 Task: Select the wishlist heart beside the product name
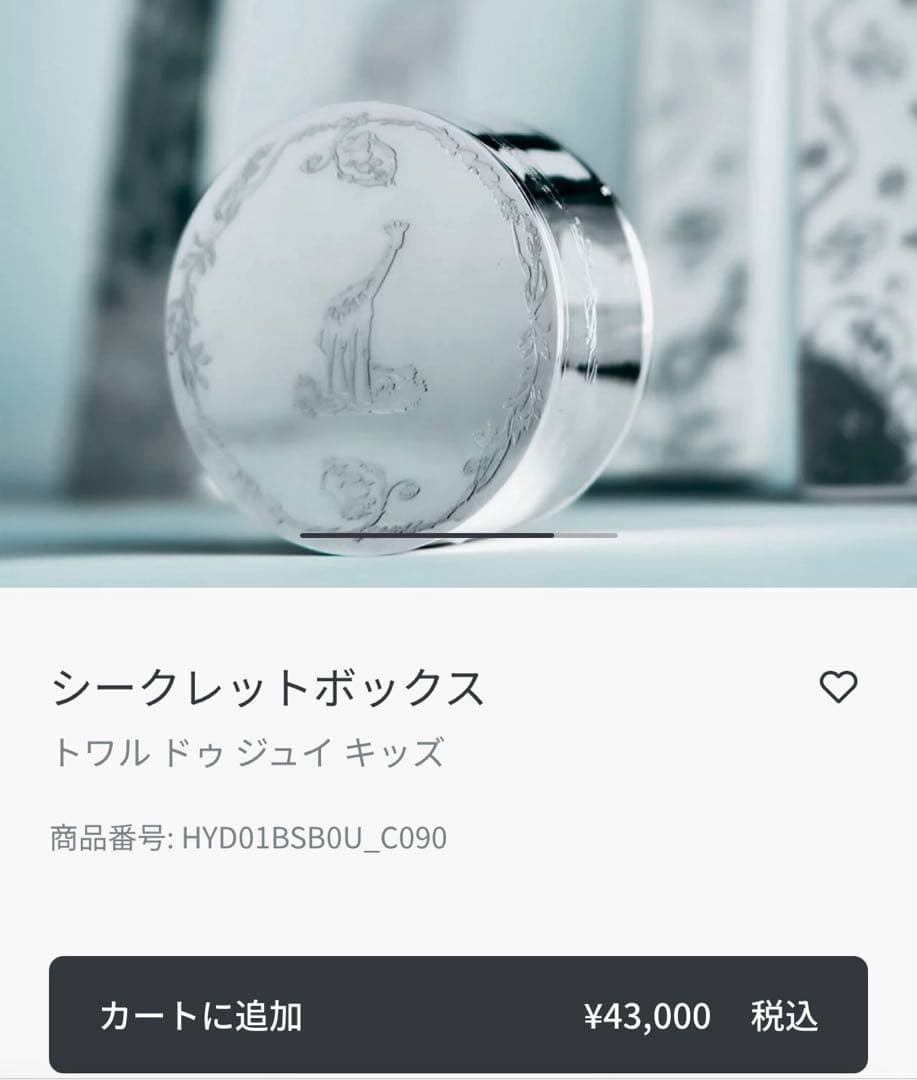(840, 686)
